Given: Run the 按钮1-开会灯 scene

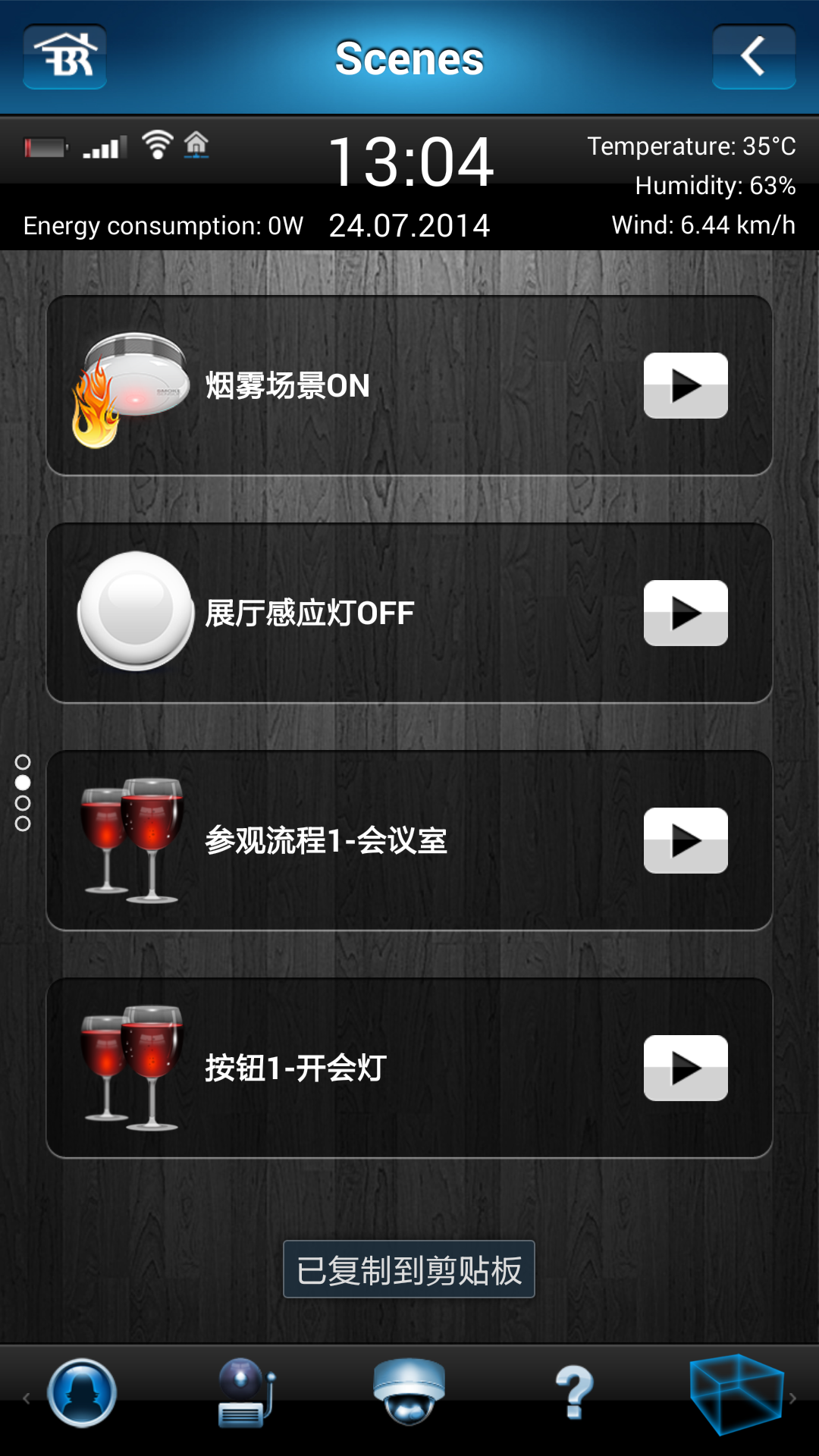Looking at the screenshot, I should click(686, 1068).
